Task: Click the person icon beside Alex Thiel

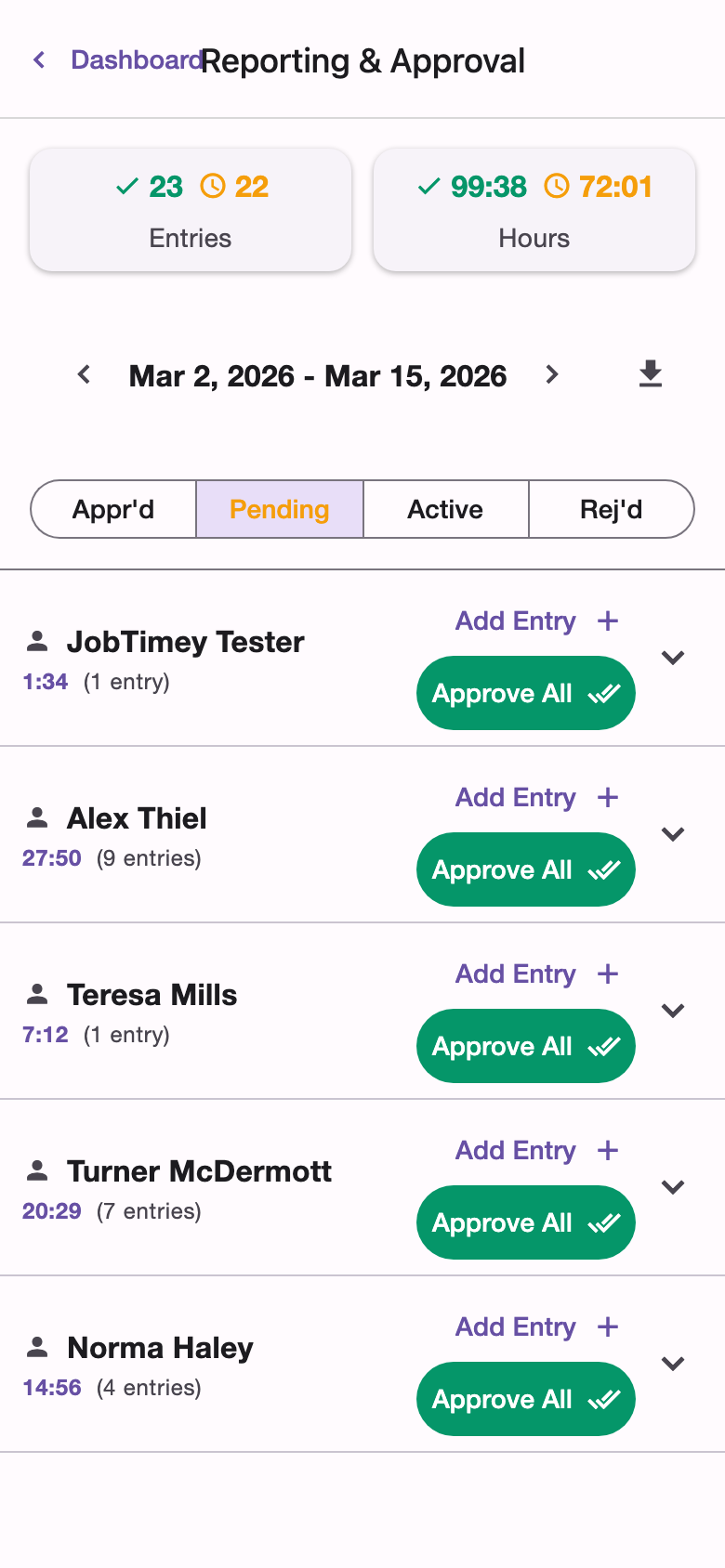Action: point(35,818)
